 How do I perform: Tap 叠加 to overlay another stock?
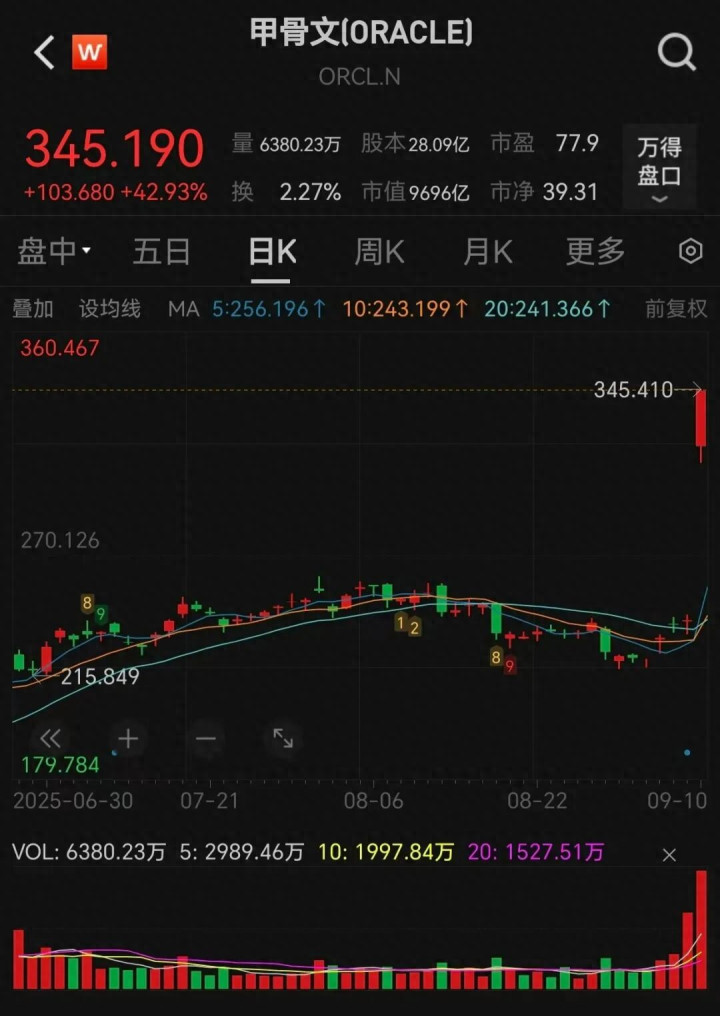[x=33, y=309]
